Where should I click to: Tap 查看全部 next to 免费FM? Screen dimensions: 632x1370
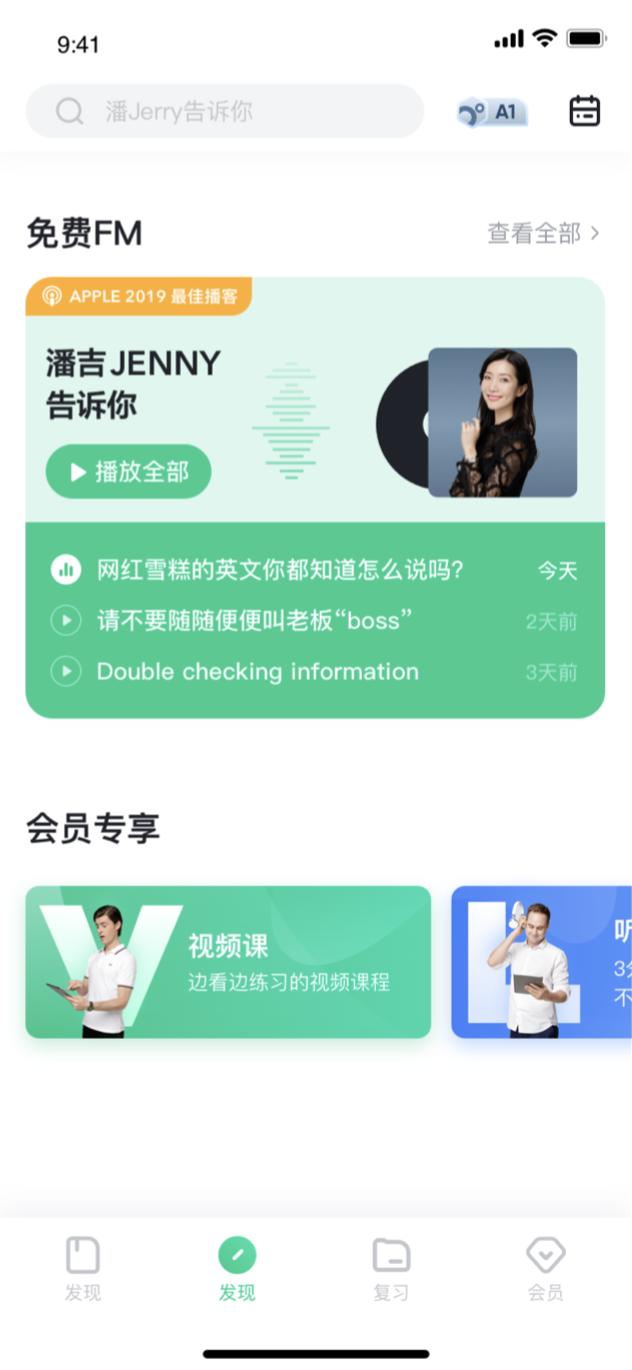coord(543,234)
